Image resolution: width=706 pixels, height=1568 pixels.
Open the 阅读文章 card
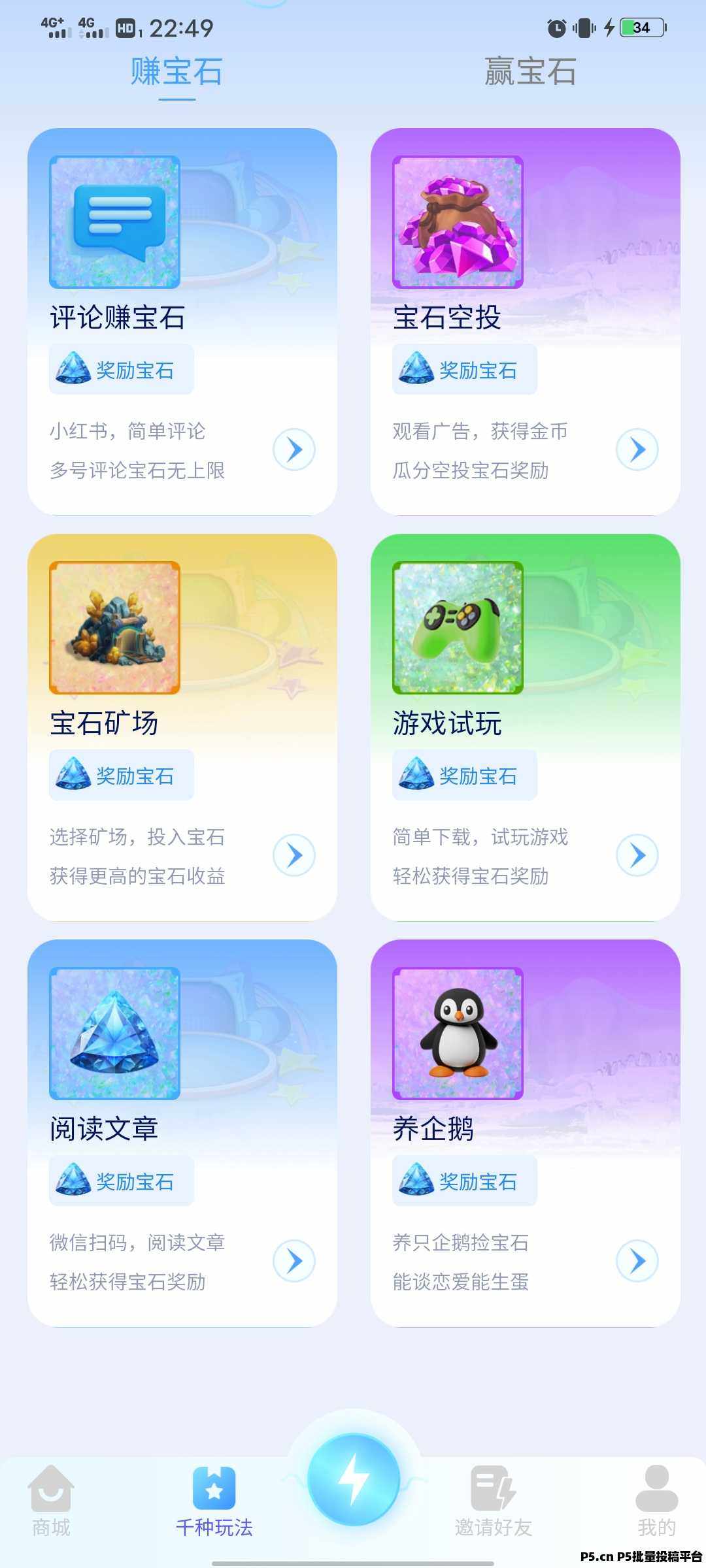182,1132
